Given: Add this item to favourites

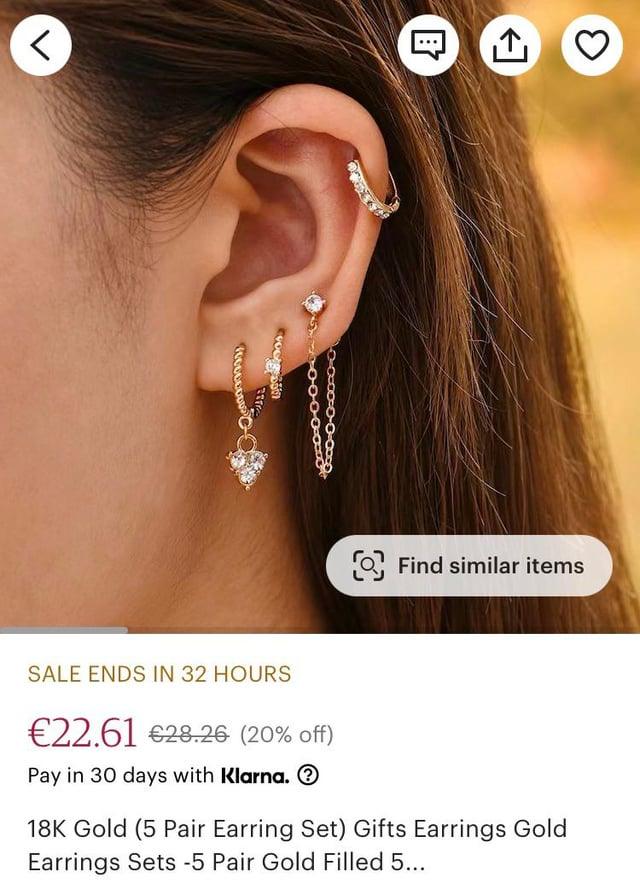Looking at the screenshot, I should [x=592, y=45].
